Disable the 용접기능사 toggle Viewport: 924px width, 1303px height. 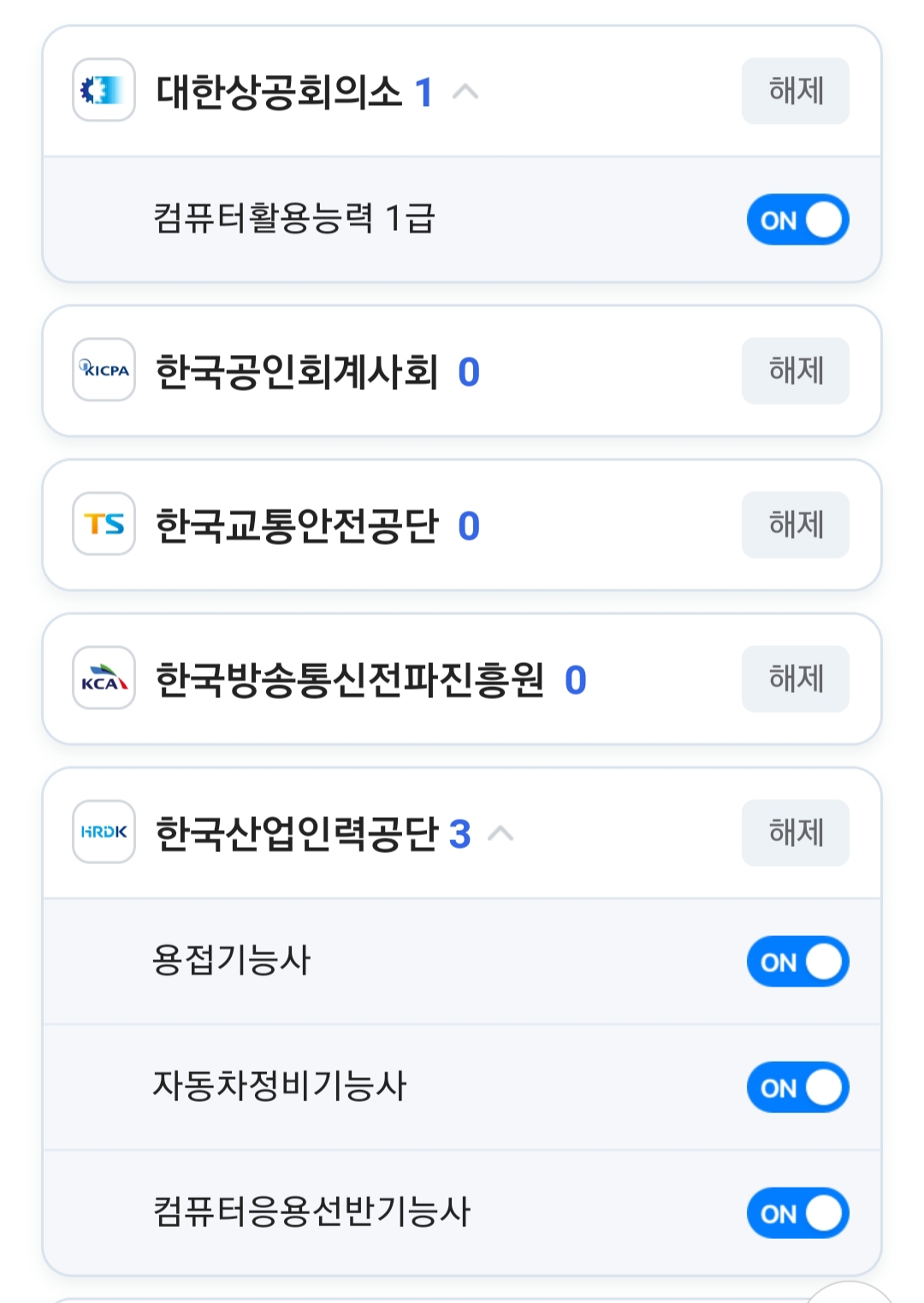[797, 962]
